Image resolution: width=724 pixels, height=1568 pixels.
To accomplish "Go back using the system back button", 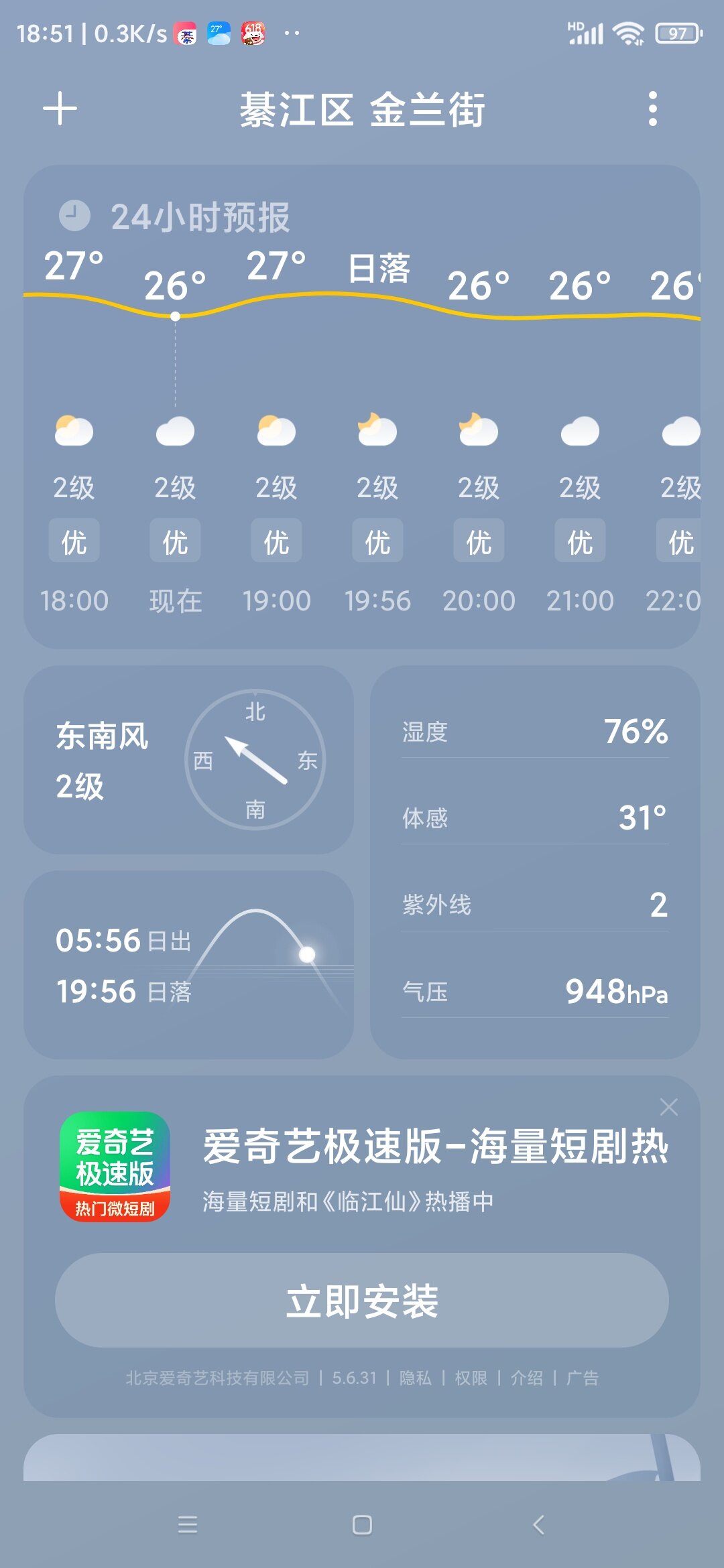I will click(538, 1525).
